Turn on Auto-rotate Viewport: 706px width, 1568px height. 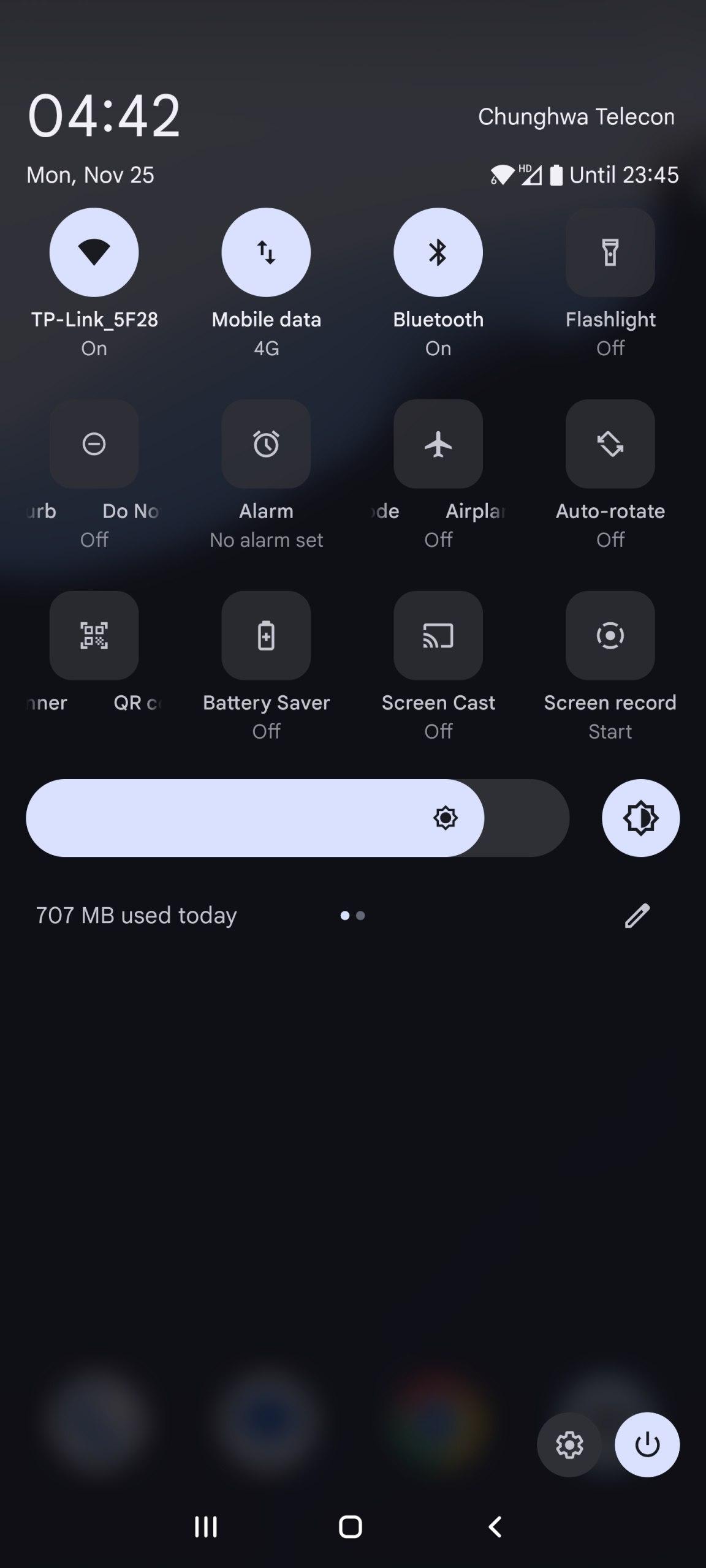pyautogui.click(x=610, y=444)
